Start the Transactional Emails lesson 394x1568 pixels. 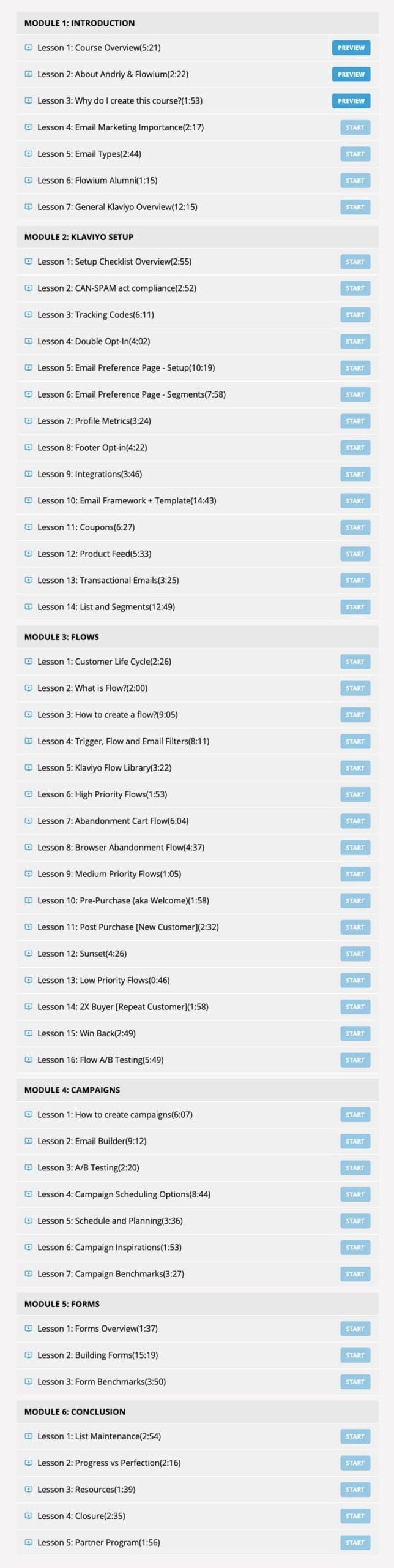pyautogui.click(x=355, y=580)
